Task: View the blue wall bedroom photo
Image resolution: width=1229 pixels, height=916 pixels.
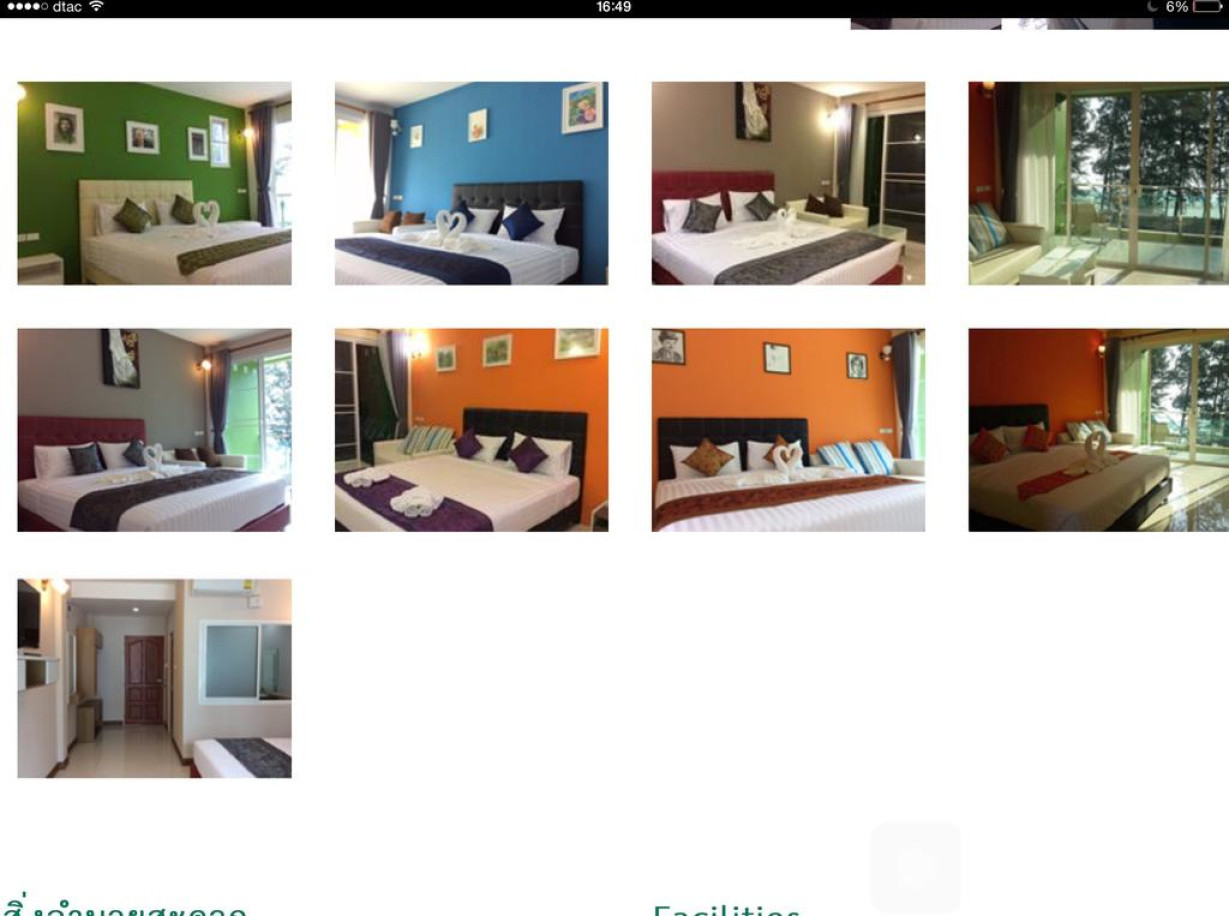Action: (x=471, y=183)
